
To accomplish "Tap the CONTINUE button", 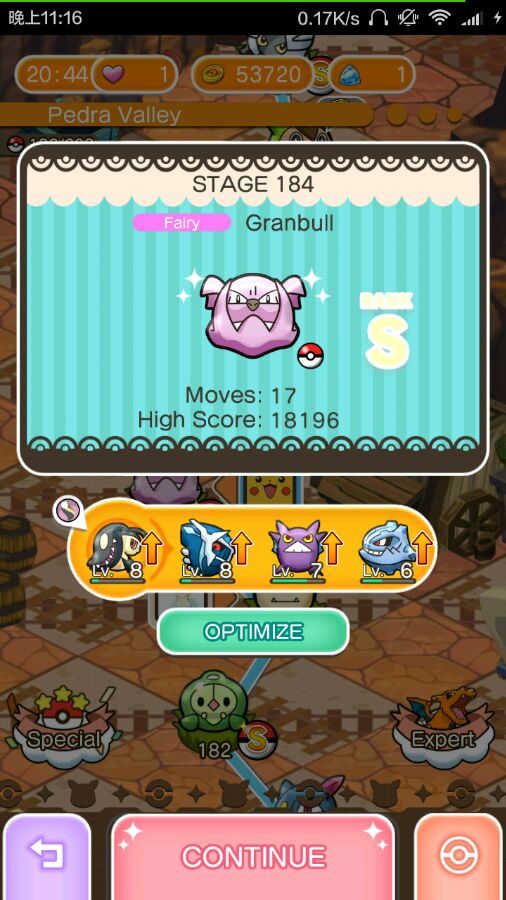I will click(253, 857).
